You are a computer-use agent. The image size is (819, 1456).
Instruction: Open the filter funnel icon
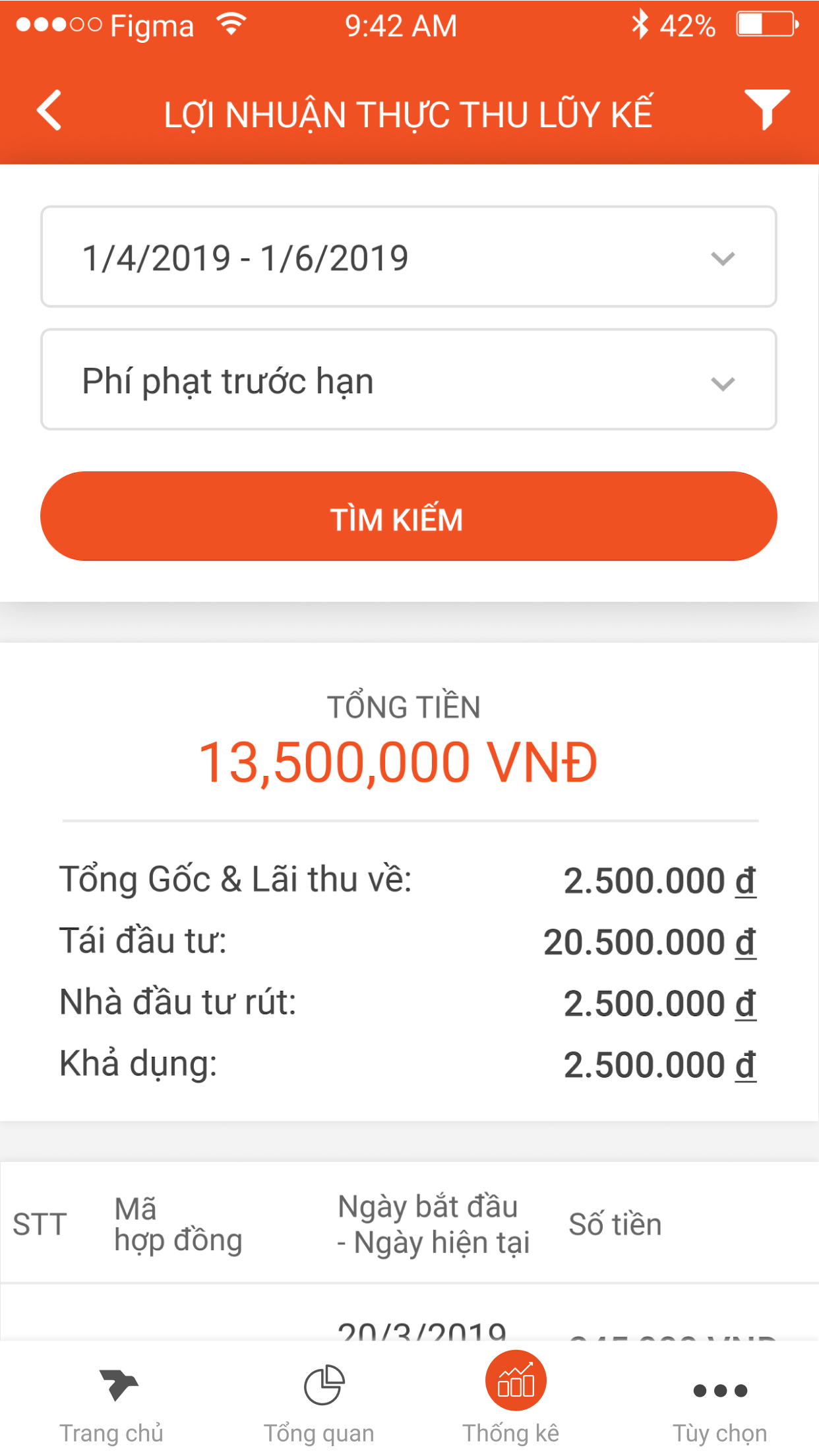767,109
